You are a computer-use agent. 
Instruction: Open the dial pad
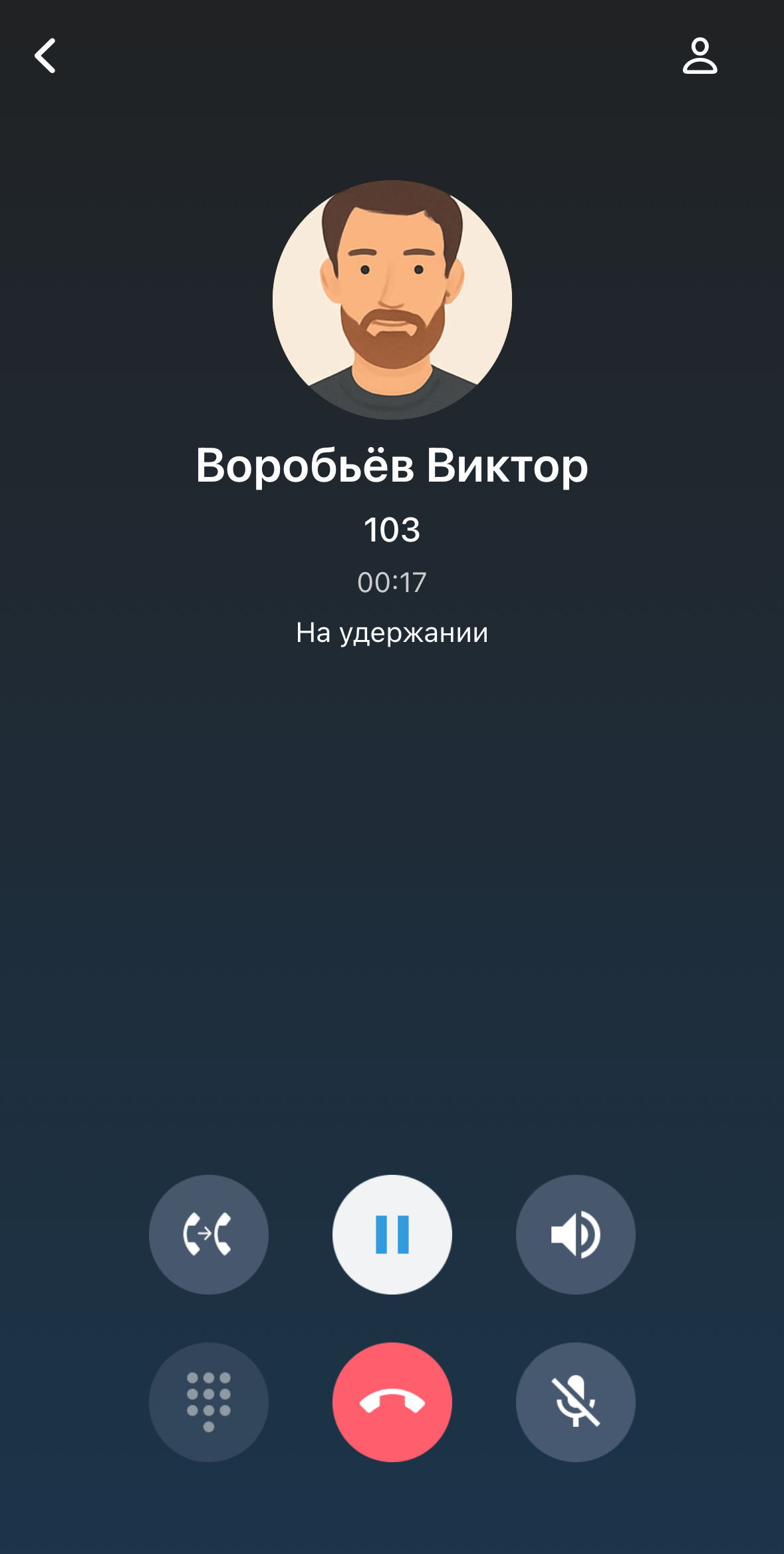209,1402
